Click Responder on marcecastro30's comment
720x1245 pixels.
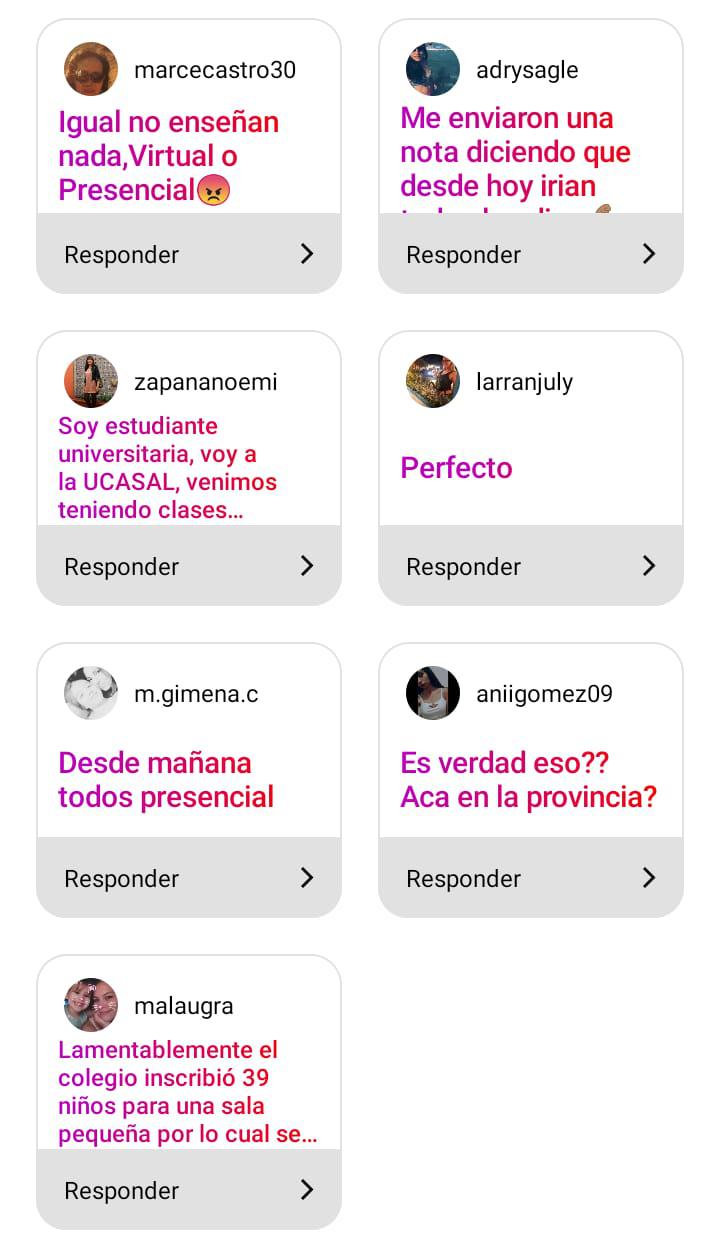[120, 254]
